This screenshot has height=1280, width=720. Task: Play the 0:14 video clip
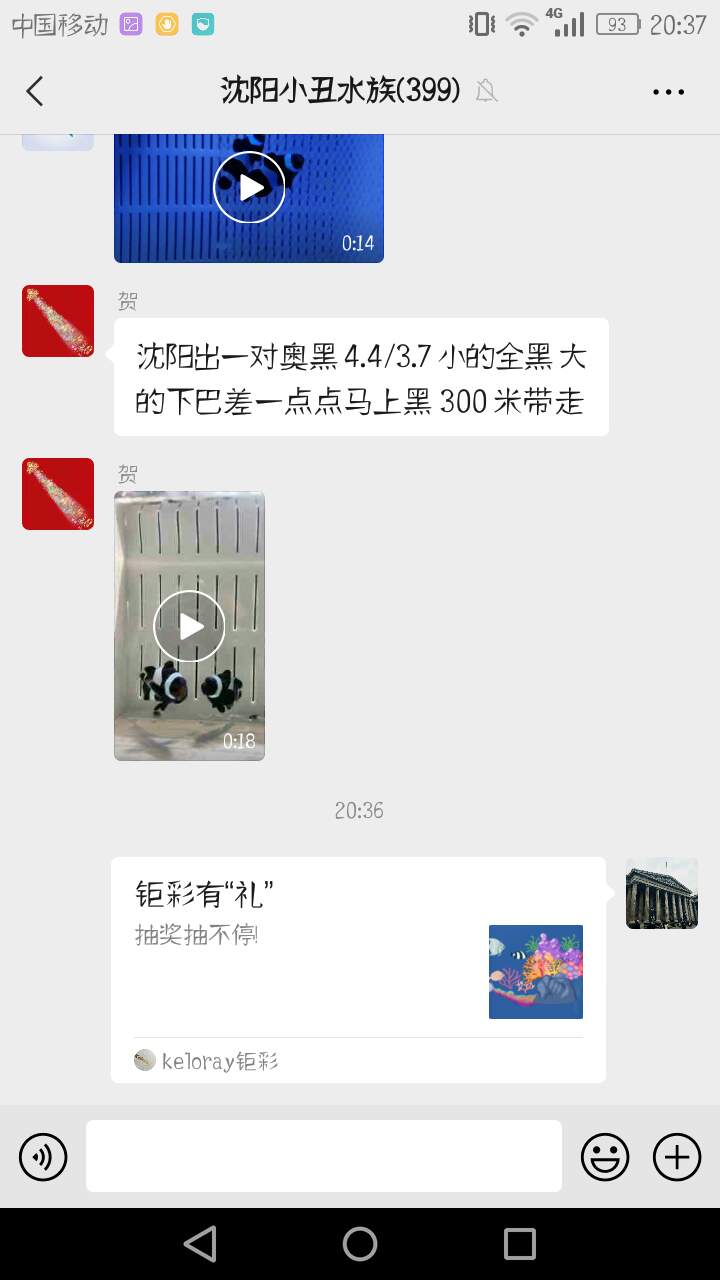pos(249,187)
